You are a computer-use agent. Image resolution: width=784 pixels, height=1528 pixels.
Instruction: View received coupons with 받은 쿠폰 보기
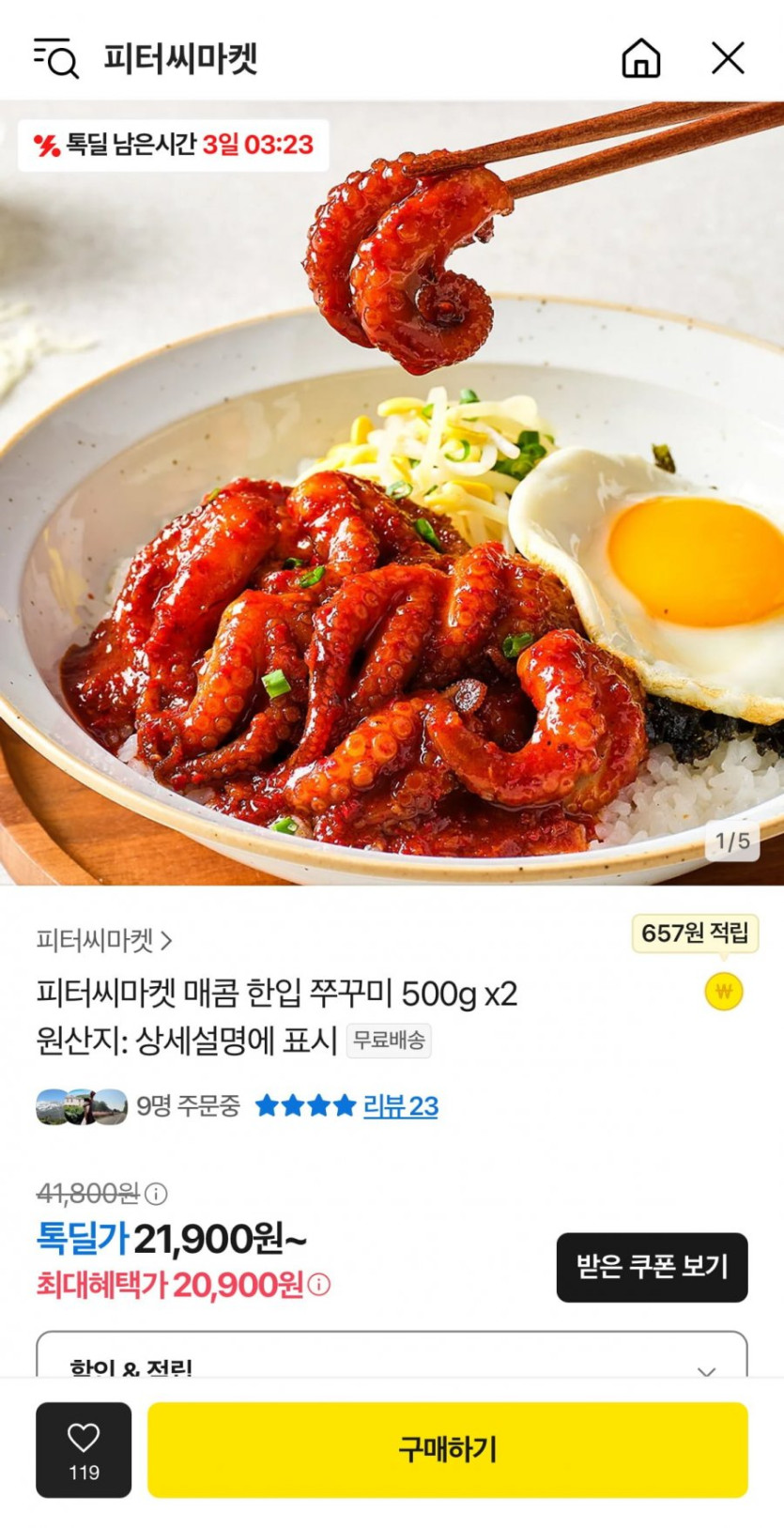click(652, 1267)
